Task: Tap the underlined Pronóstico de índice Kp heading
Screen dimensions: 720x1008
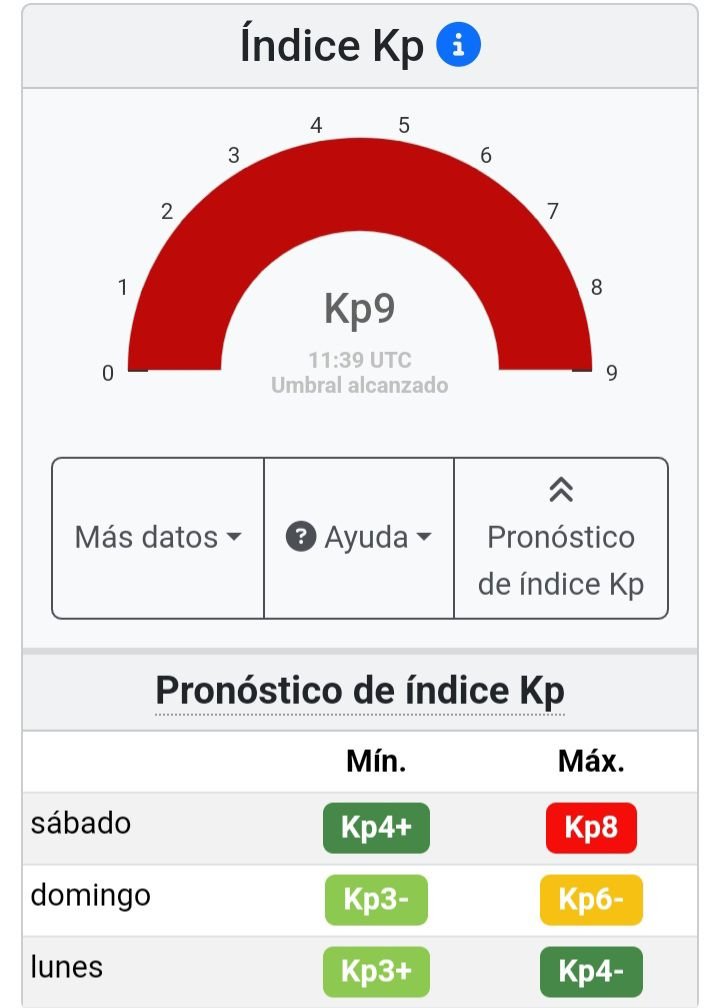Action: pyautogui.click(x=360, y=691)
